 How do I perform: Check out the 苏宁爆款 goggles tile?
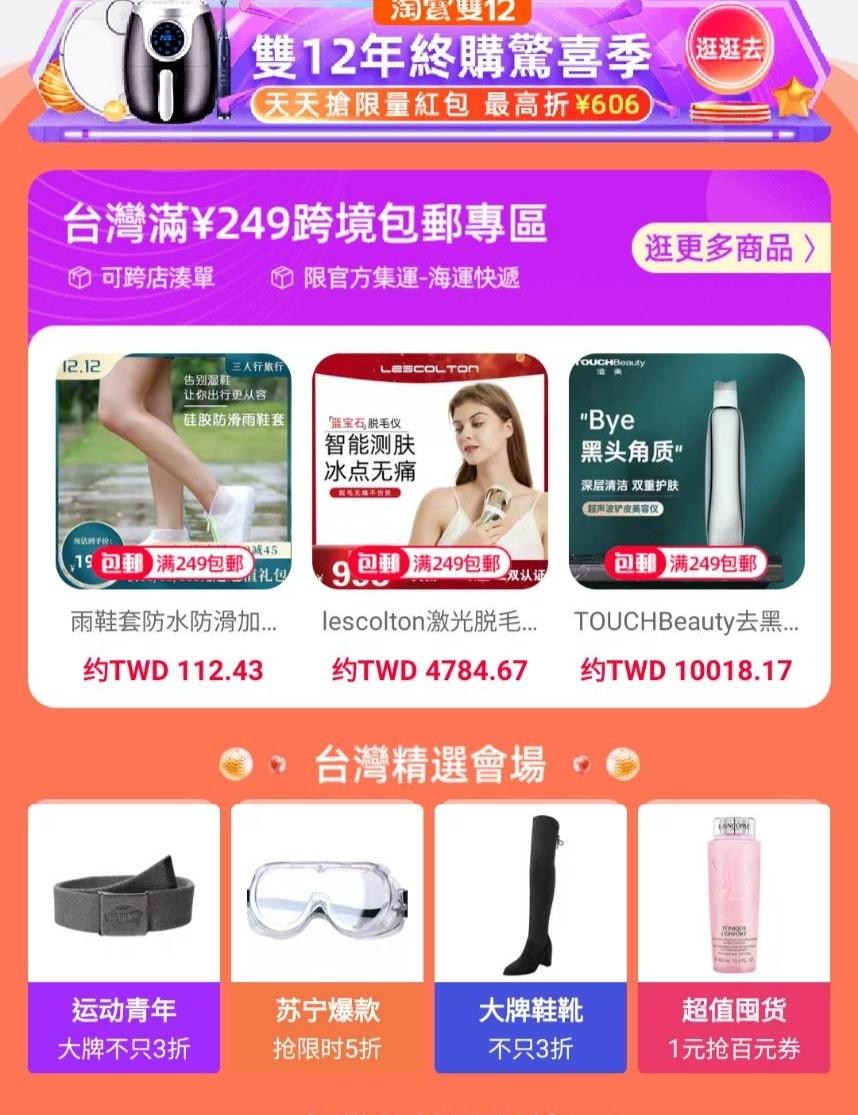pos(327,937)
